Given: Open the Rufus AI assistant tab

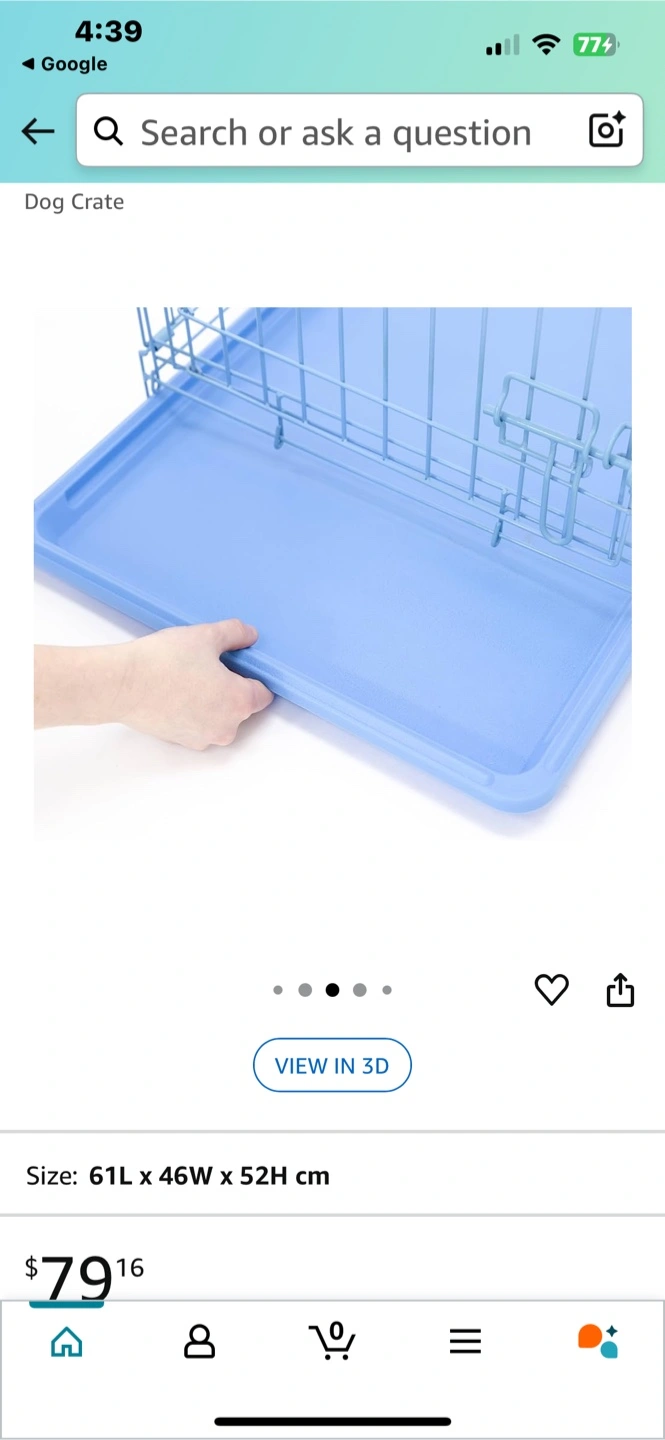Looking at the screenshot, I should (x=598, y=1341).
